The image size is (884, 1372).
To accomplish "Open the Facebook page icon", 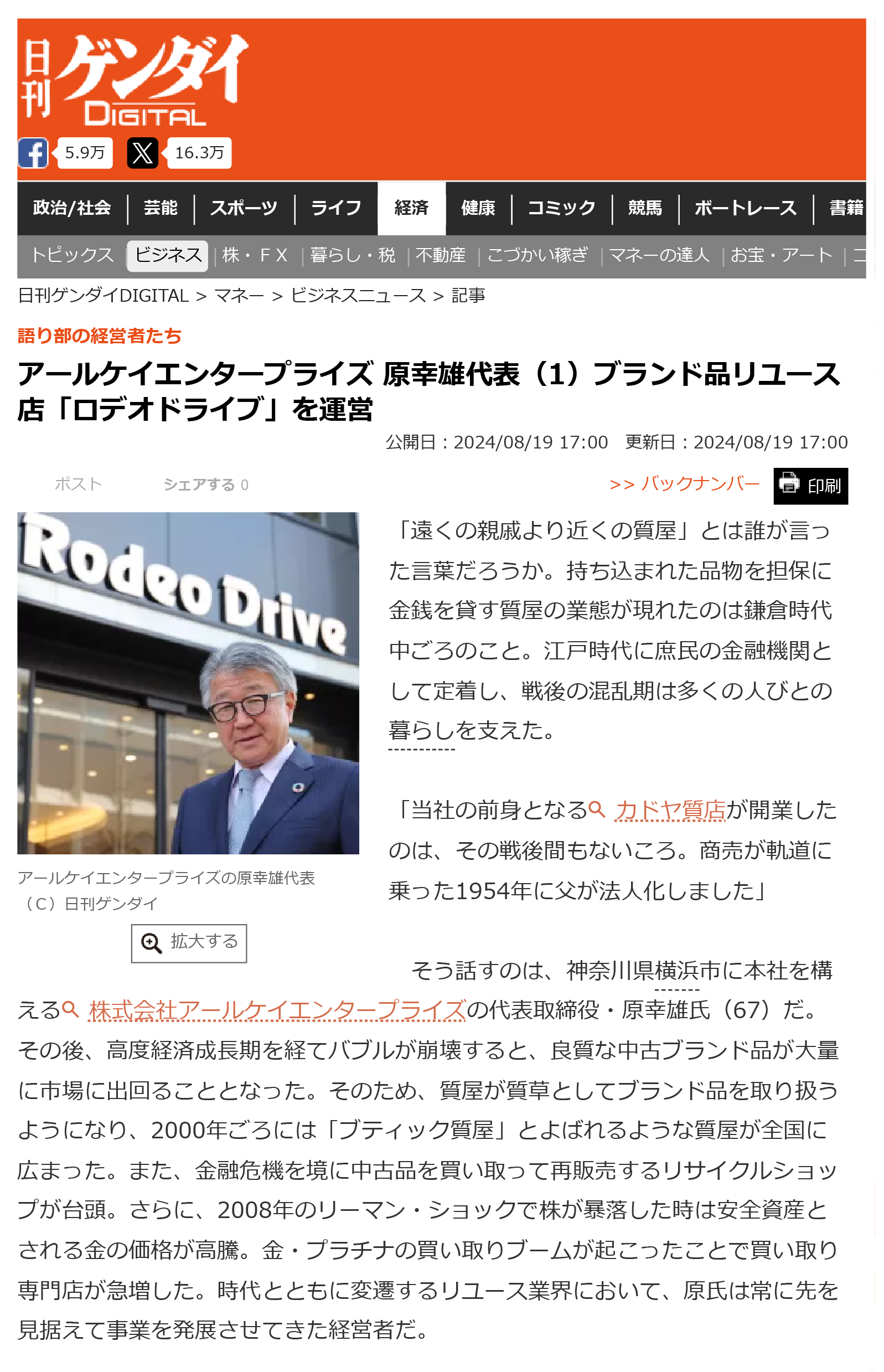I will (33, 153).
